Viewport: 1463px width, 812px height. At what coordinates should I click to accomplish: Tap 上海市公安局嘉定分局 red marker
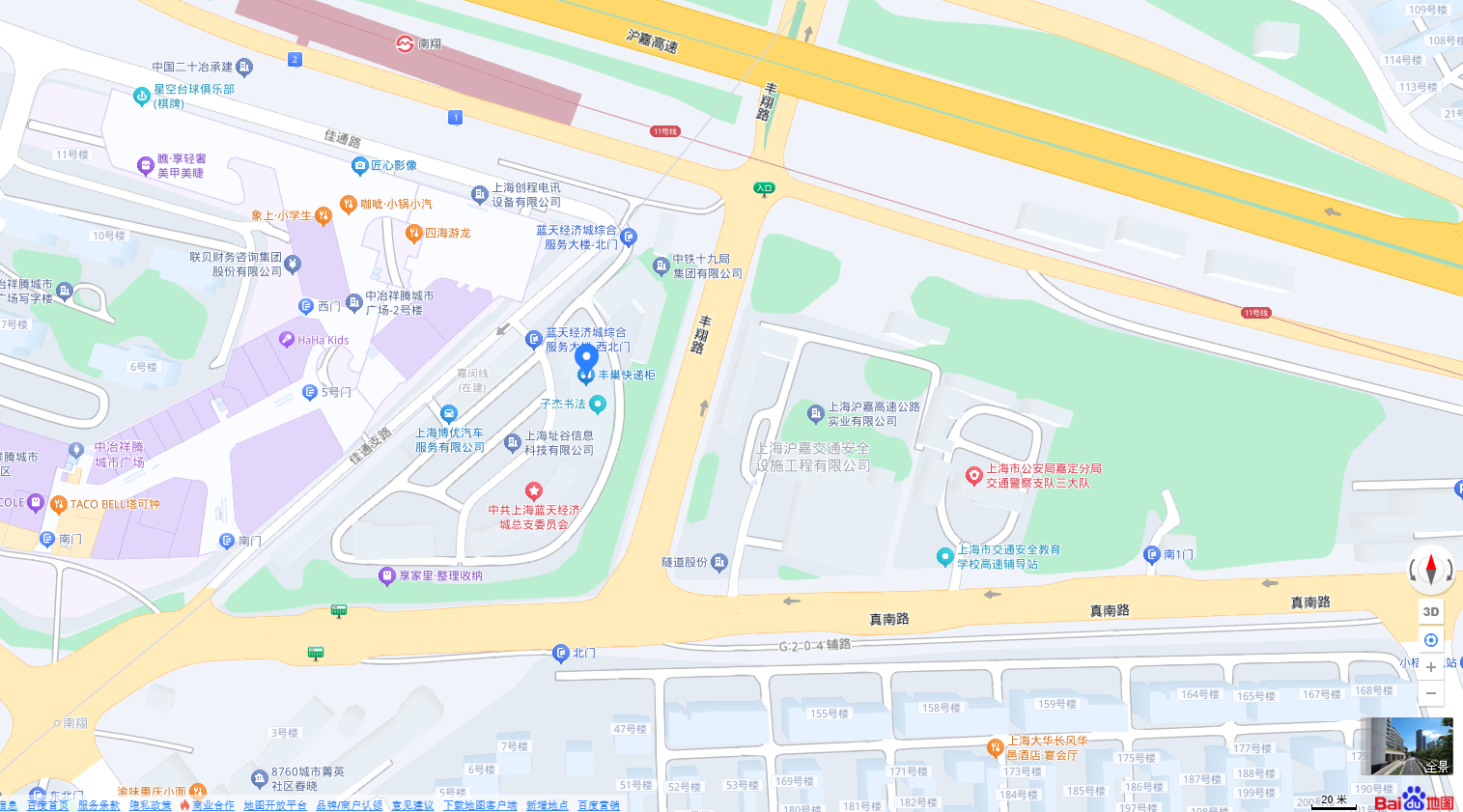pyautogui.click(x=974, y=475)
